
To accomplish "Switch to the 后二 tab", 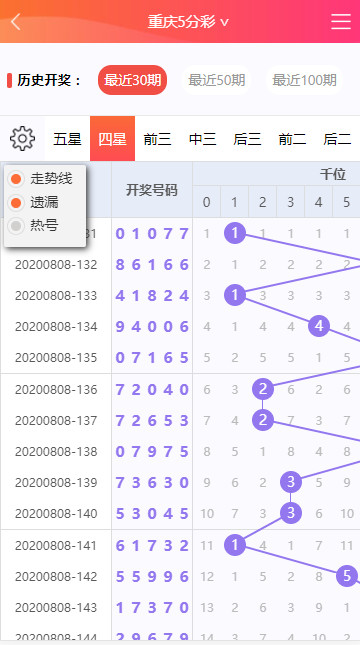I will coord(337,139).
